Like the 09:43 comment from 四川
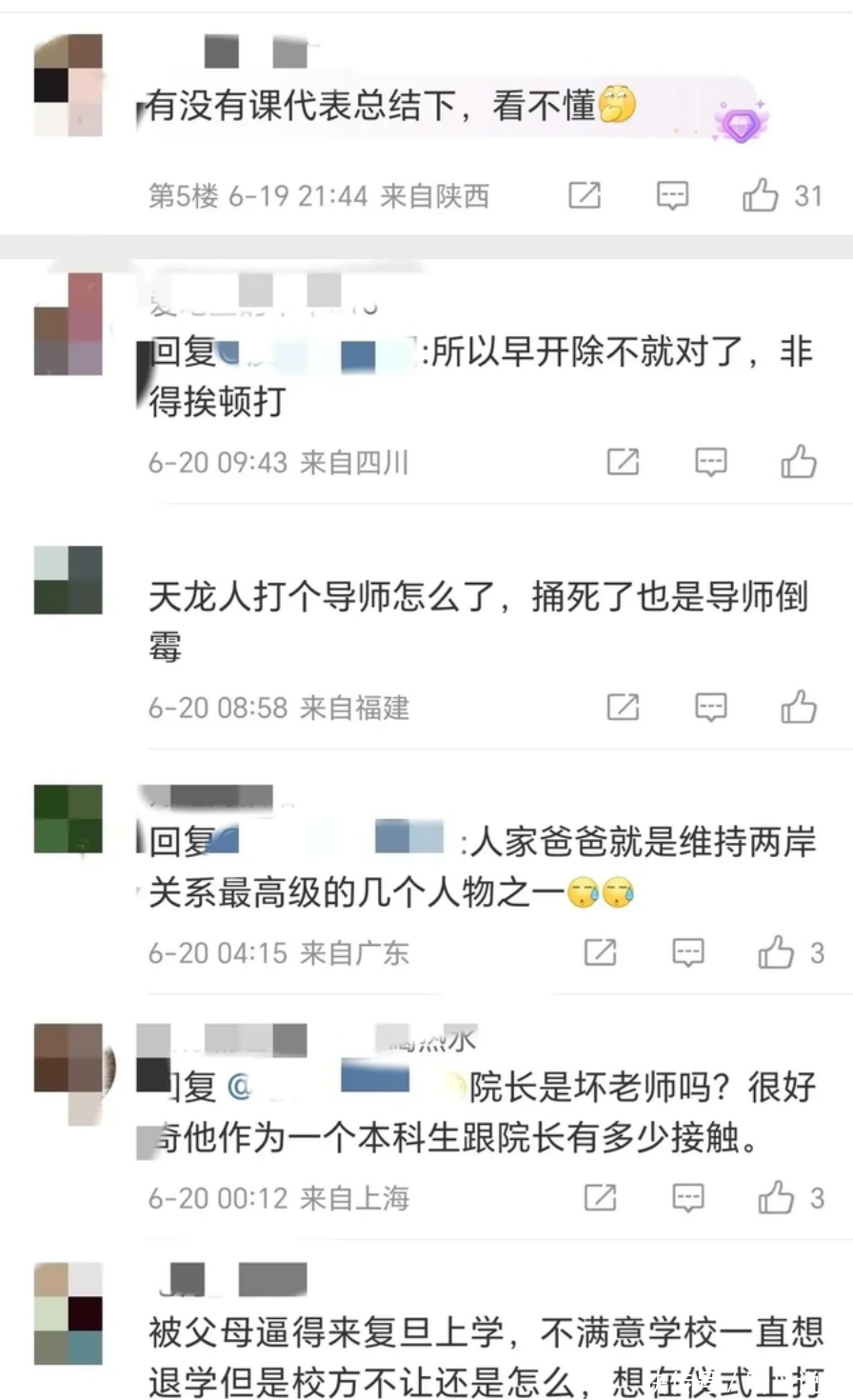853x1400 pixels. pos(799,463)
